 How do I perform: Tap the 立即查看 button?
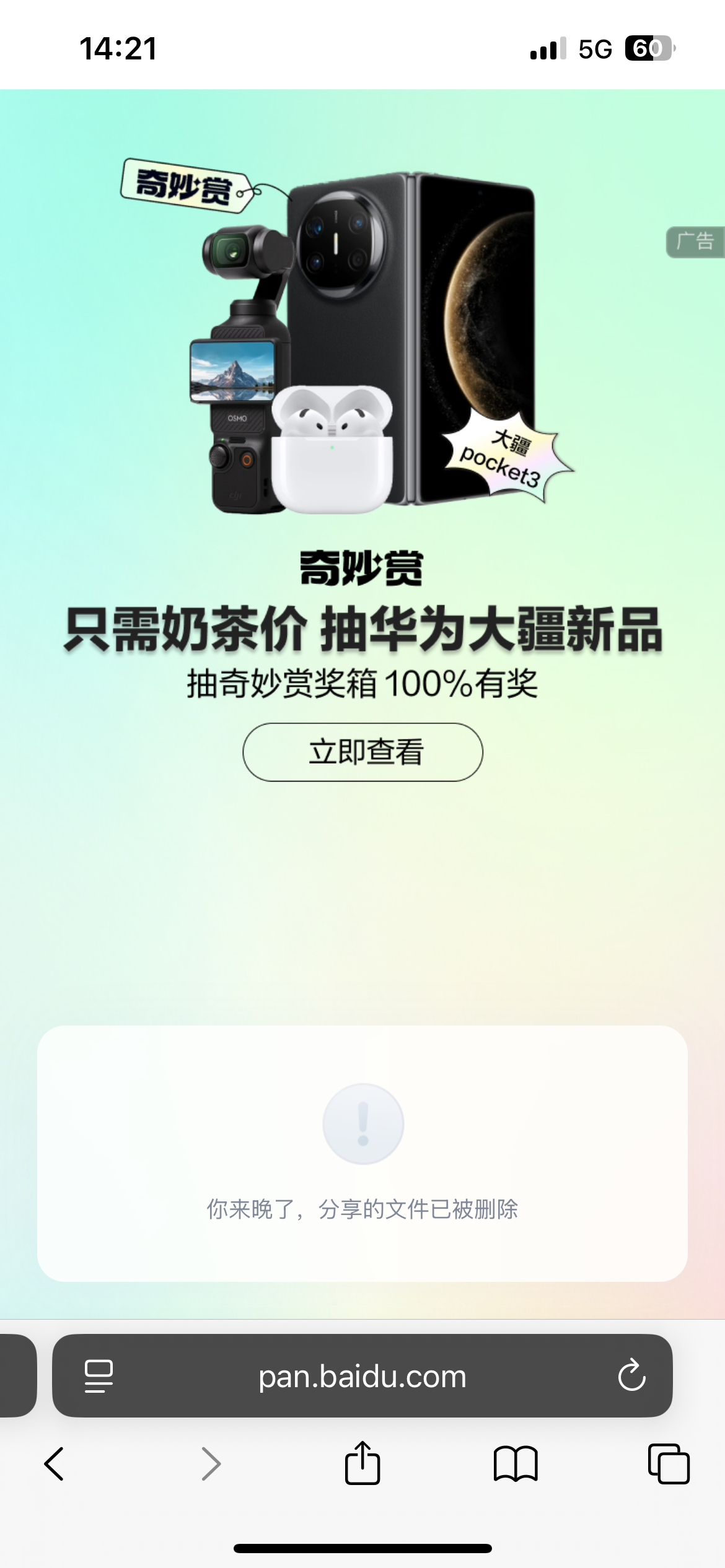click(362, 752)
